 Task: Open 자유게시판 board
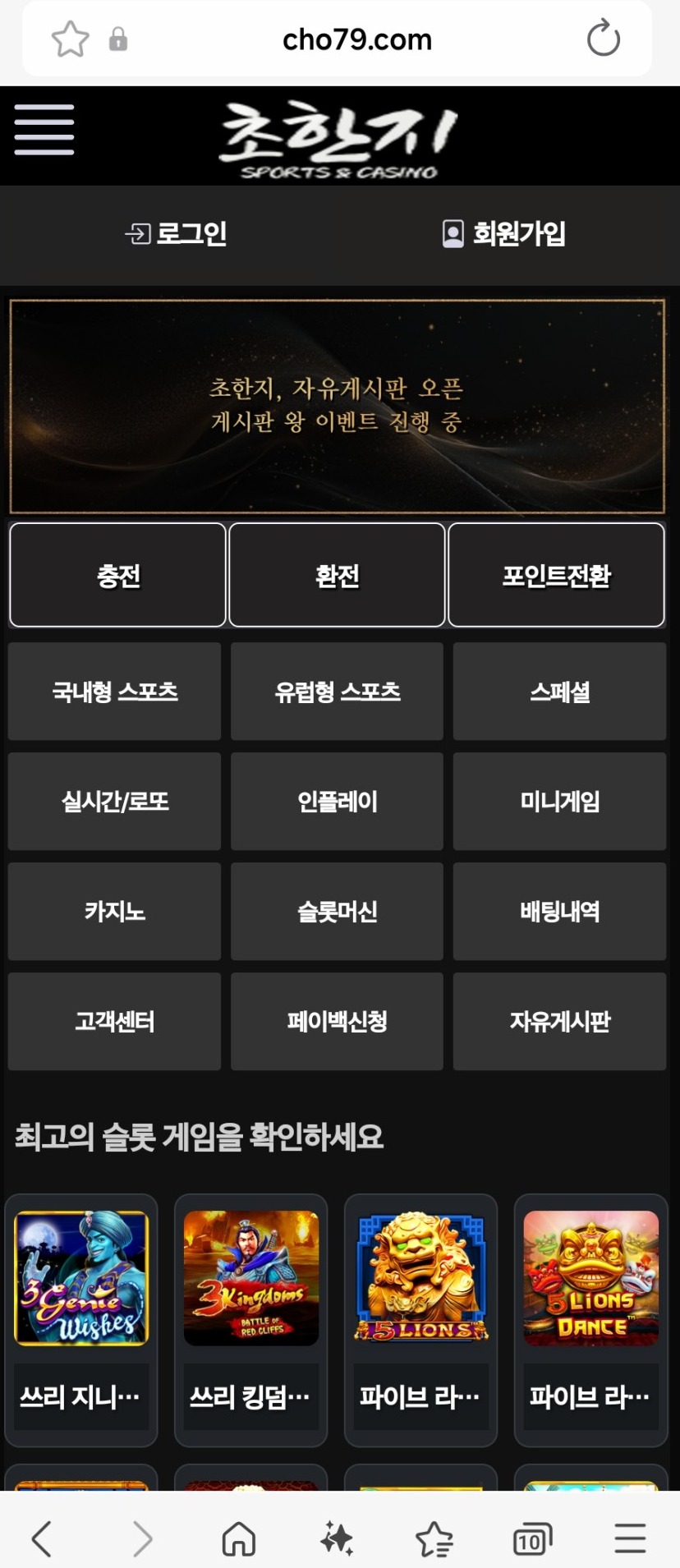pos(559,1022)
